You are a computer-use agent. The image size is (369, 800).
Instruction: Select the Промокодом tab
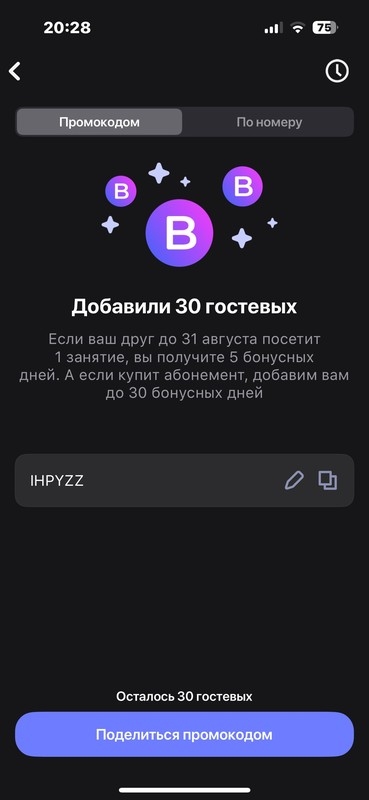[99, 122]
